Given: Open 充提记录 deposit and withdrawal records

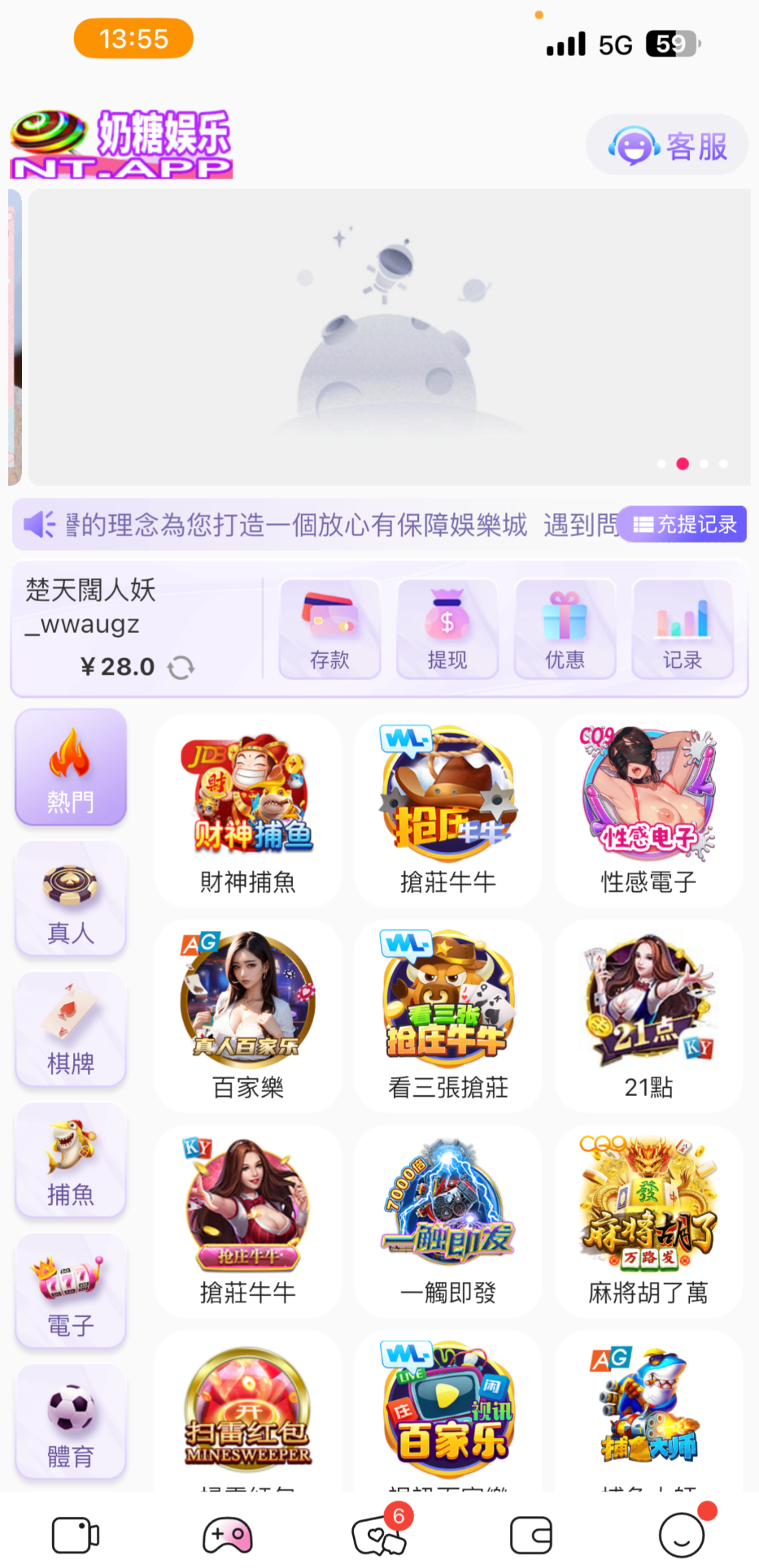Looking at the screenshot, I should click(x=685, y=524).
